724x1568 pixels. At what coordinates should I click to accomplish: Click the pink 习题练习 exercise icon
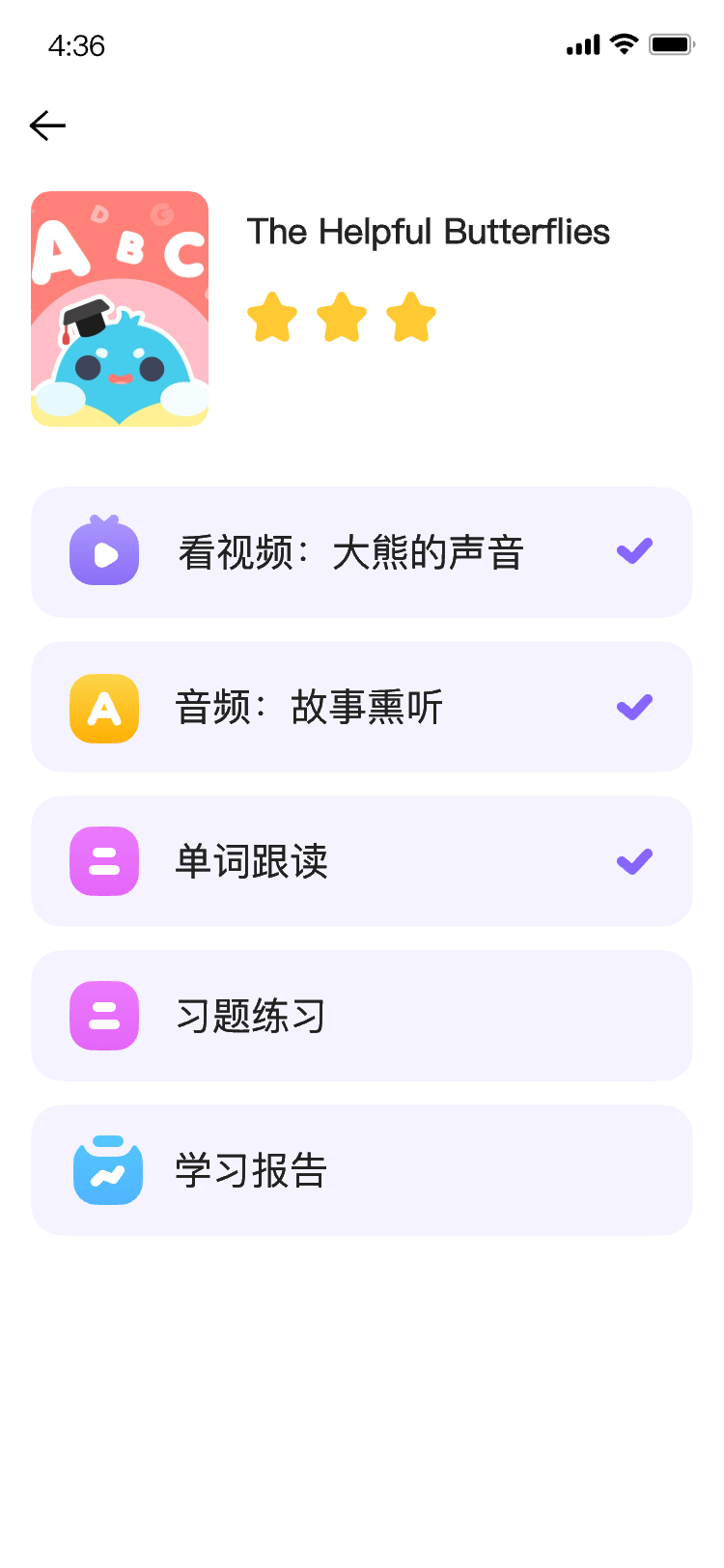click(104, 1015)
